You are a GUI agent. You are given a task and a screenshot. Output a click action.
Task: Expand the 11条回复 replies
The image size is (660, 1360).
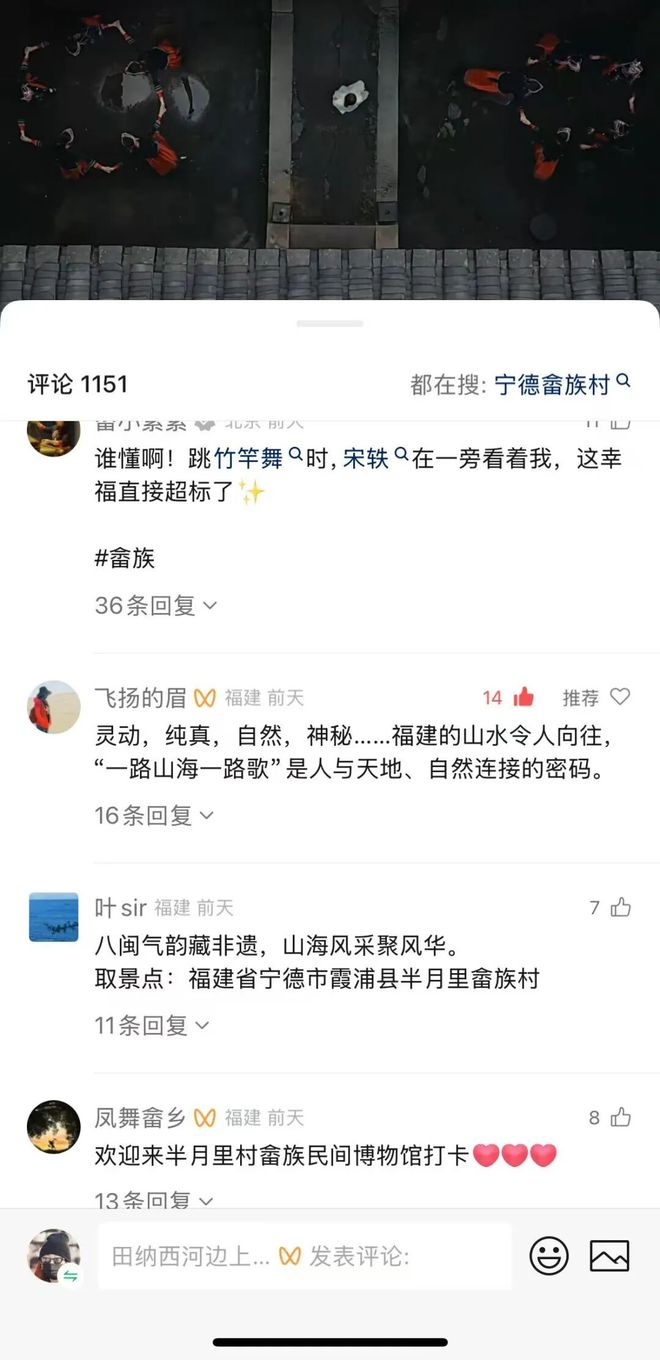click(x=152, y=1025)
